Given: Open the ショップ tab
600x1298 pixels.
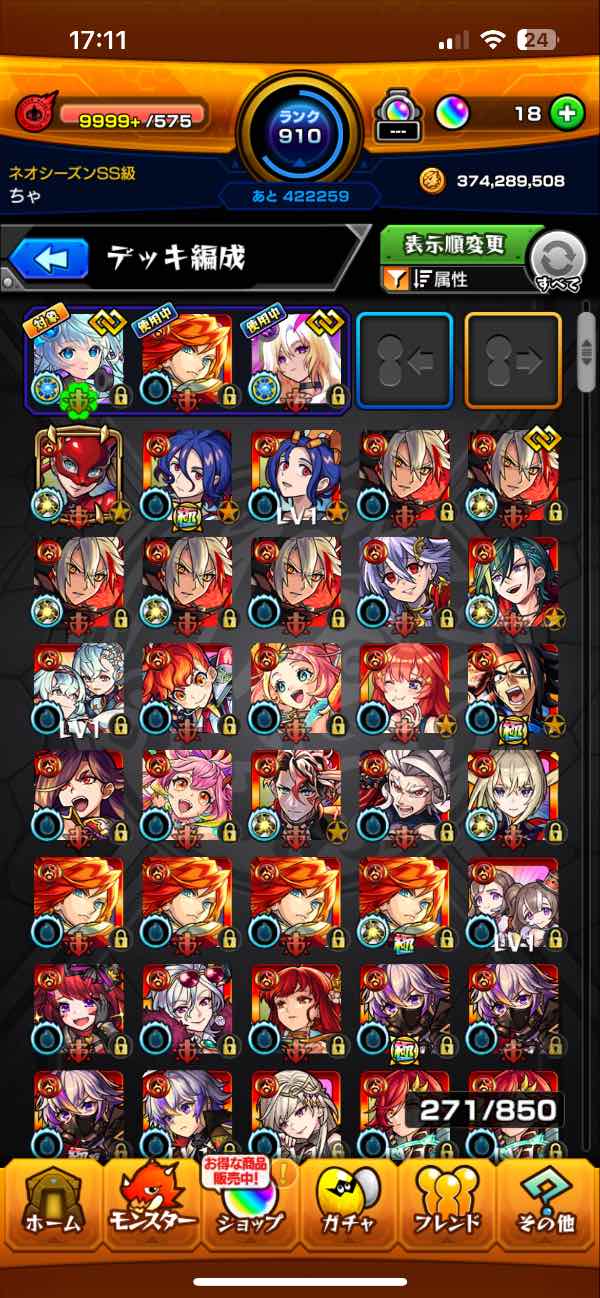Looking at the screenshot, I should [249, 1201].
